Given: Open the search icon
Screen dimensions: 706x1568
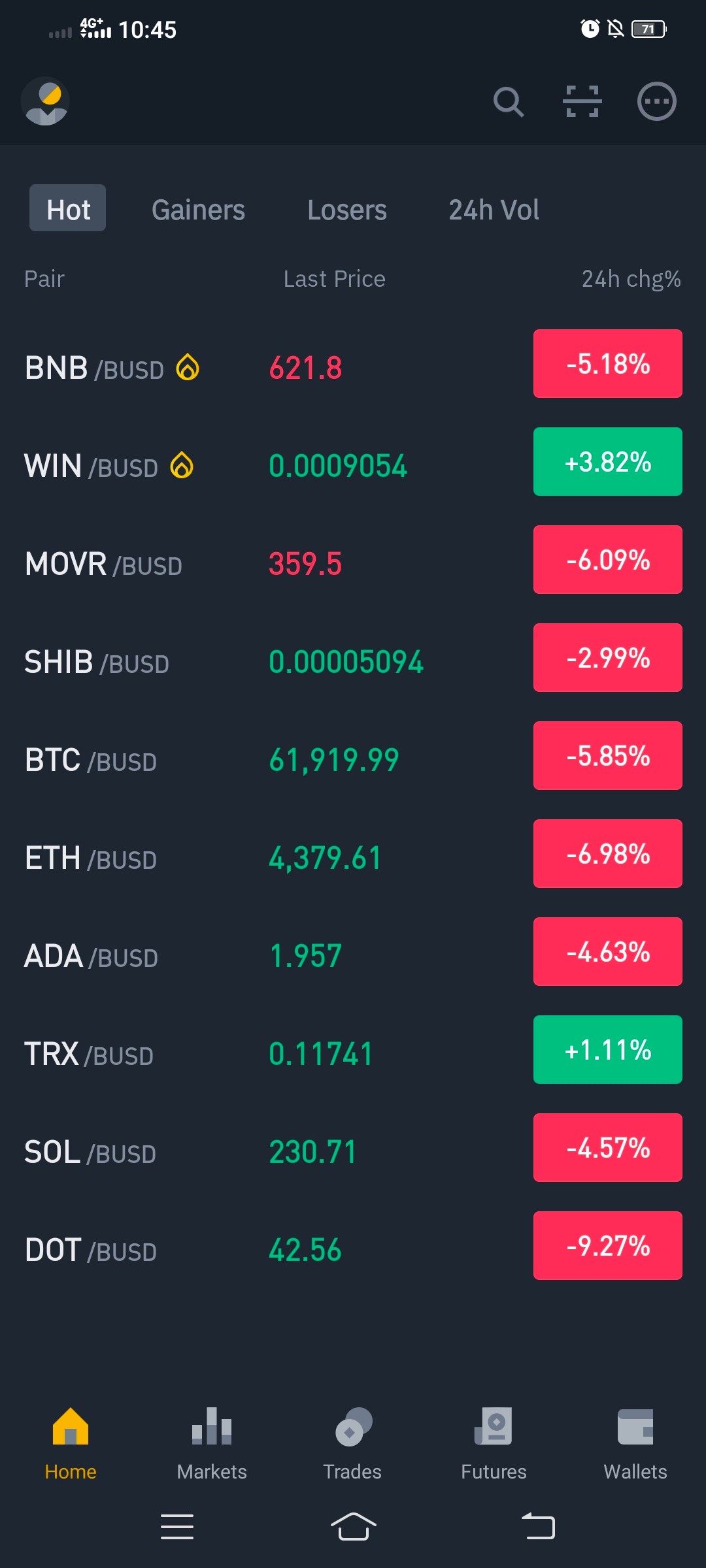Looking at the screenshot, I should 509,102.
